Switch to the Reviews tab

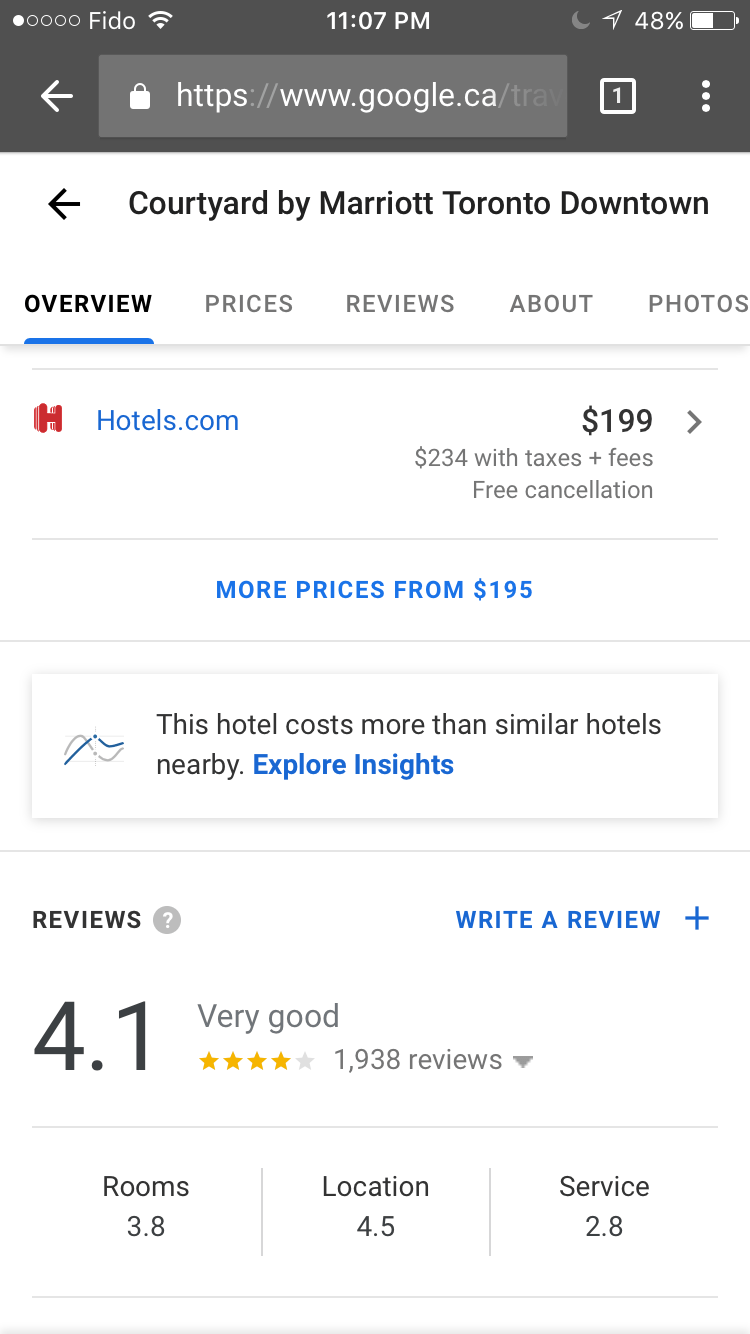pyautogui.click(x=400, y=304)
